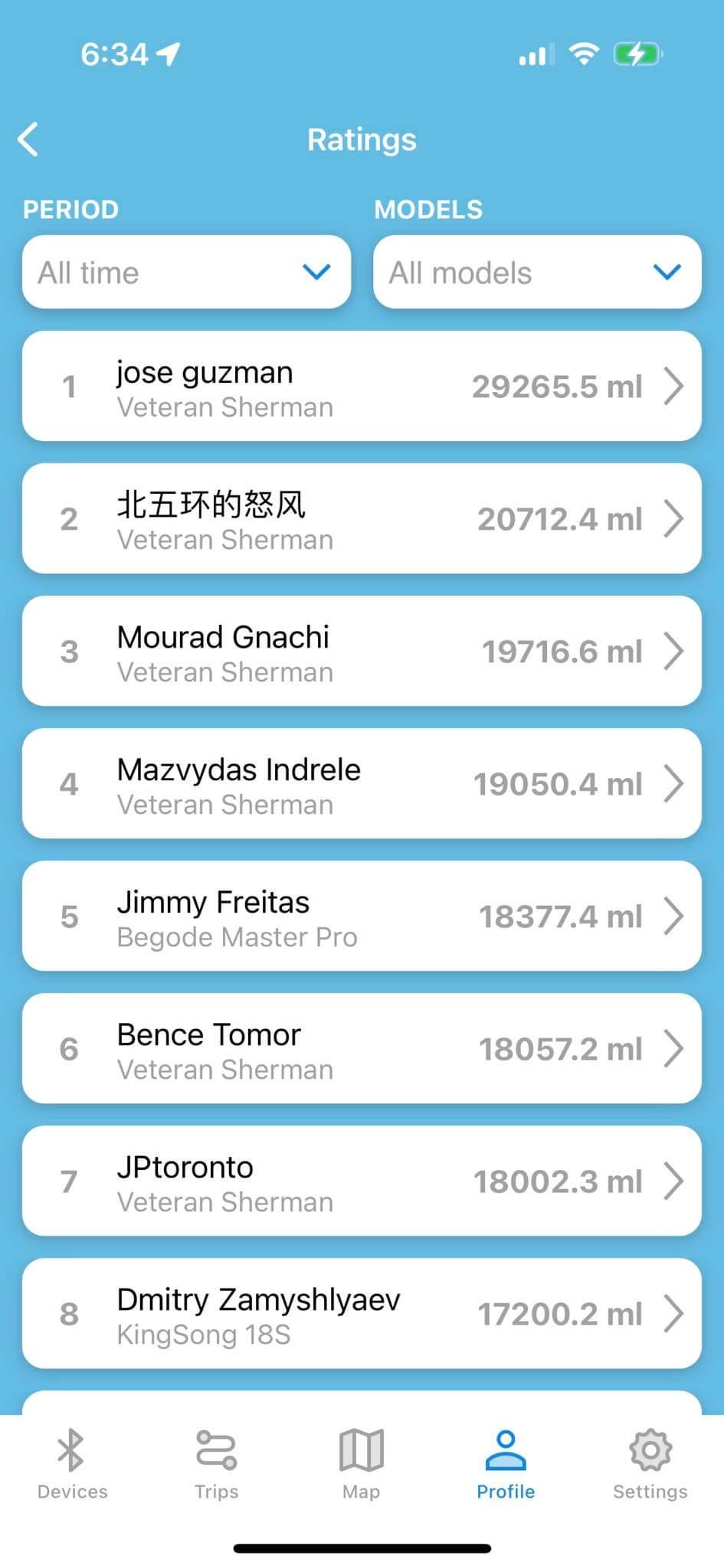
Task: Open jose guzman's rating entry
Action: 362,386
